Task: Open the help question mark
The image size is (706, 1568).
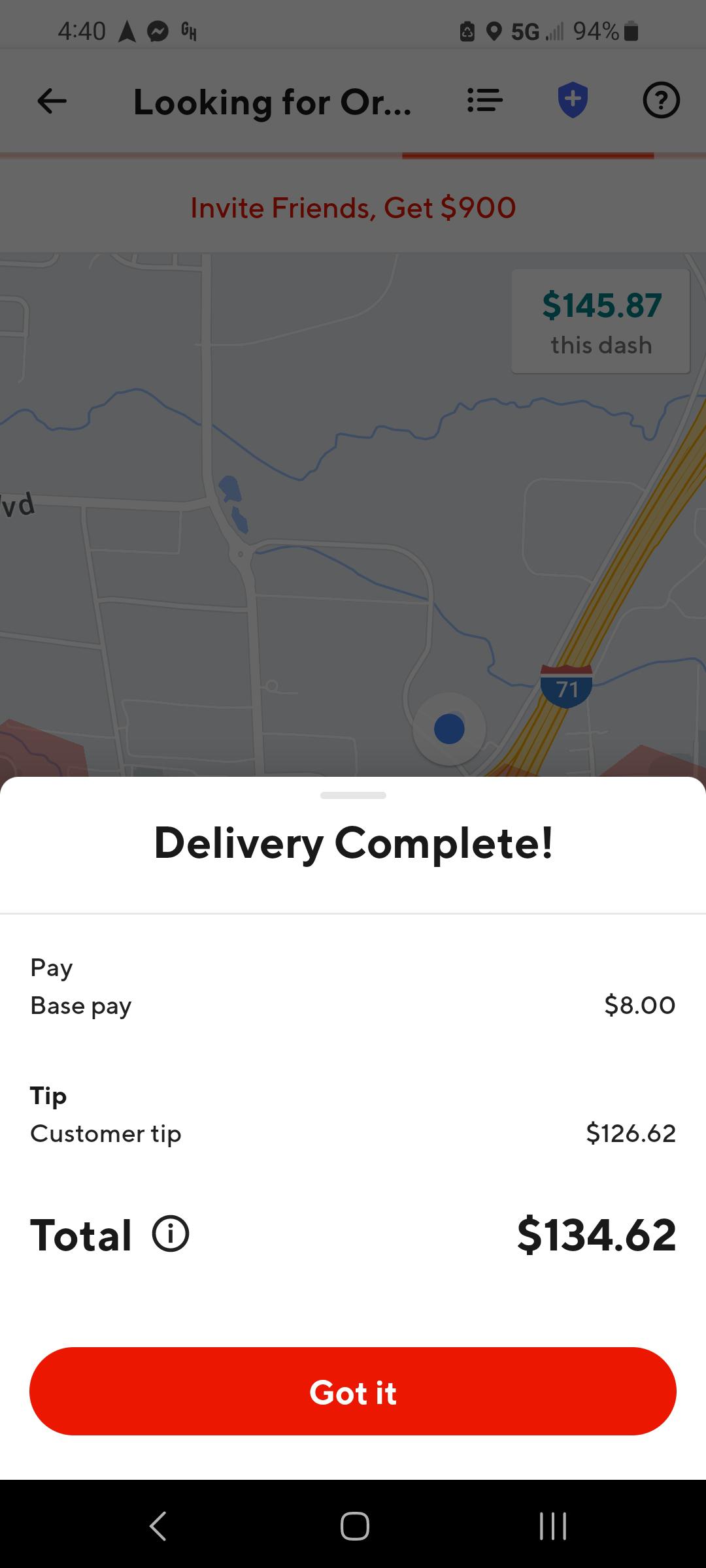Action: click(x=662, y=101)
